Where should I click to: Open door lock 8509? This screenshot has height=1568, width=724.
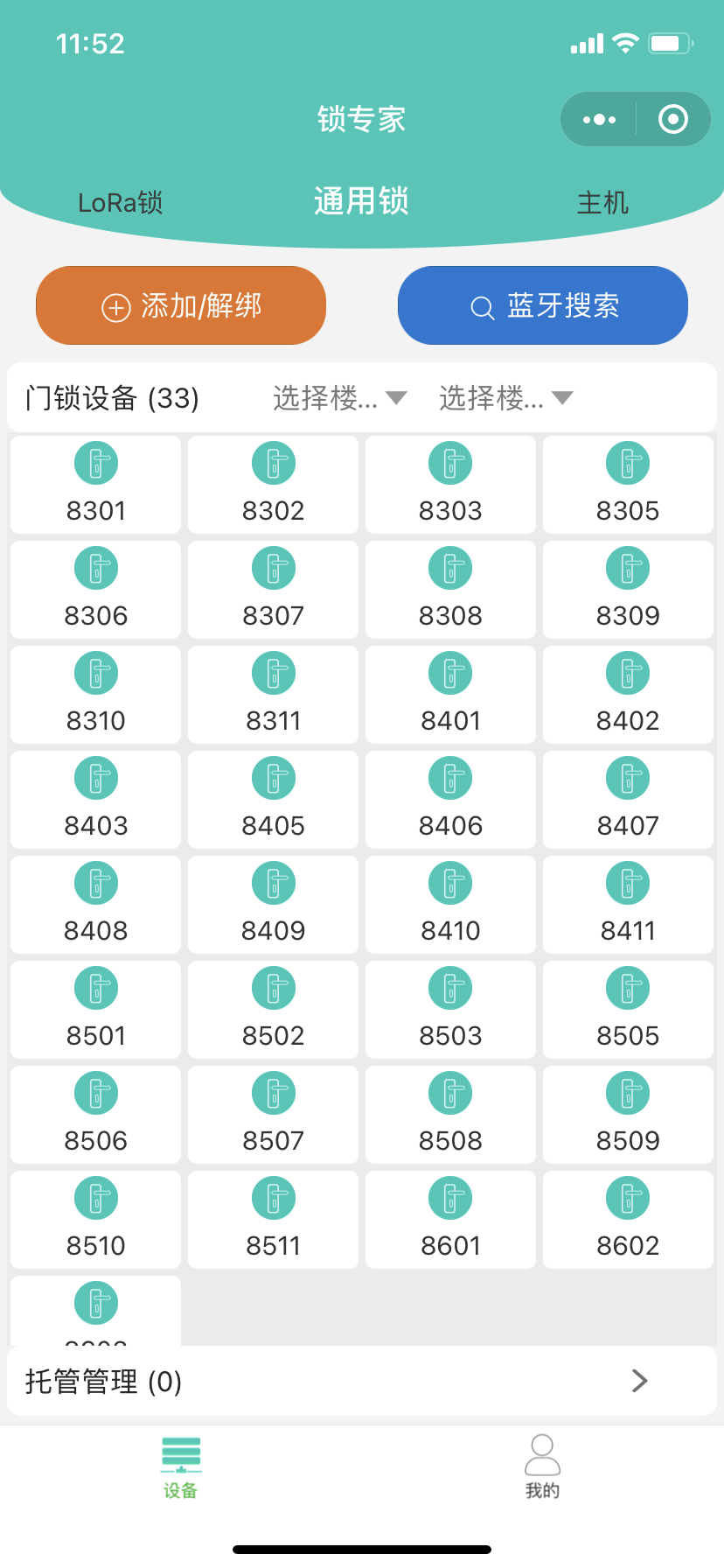628,1115
